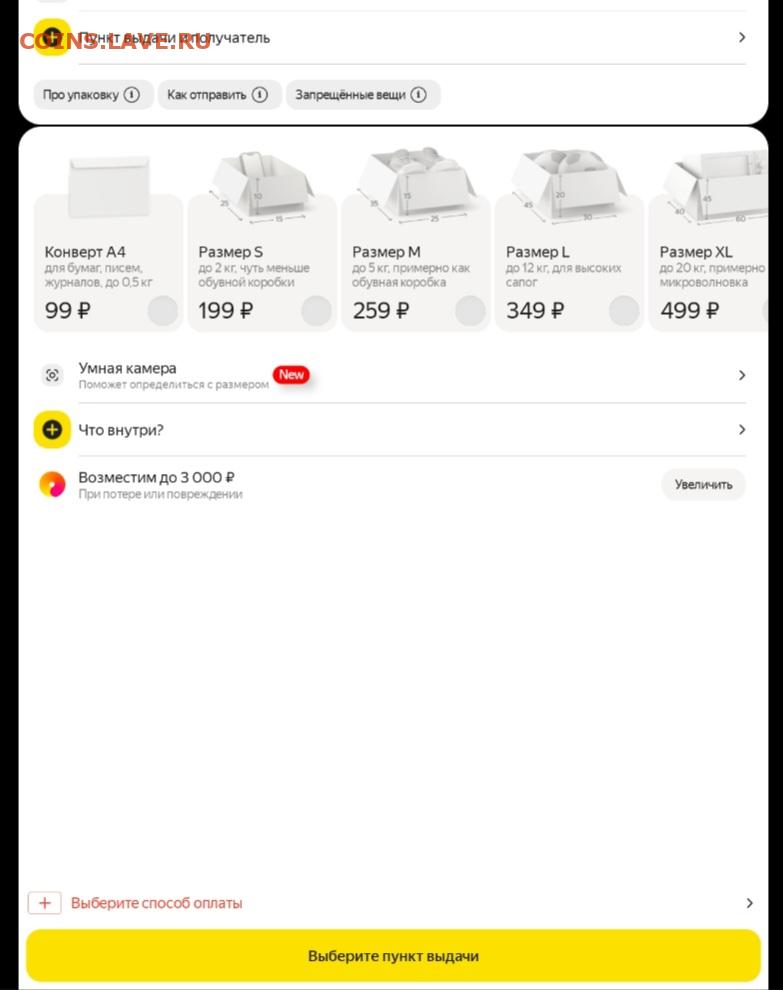The width and height of the screenshot is (783, 990).
Task: Open Умная камера to determine size
Action: pos(400,375)
